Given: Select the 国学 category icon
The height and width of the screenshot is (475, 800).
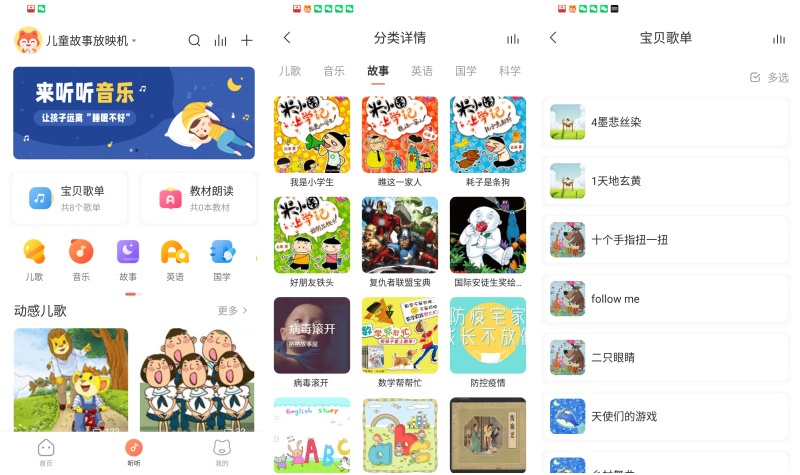Looking at the screenshot, I should tap(221, 258).
